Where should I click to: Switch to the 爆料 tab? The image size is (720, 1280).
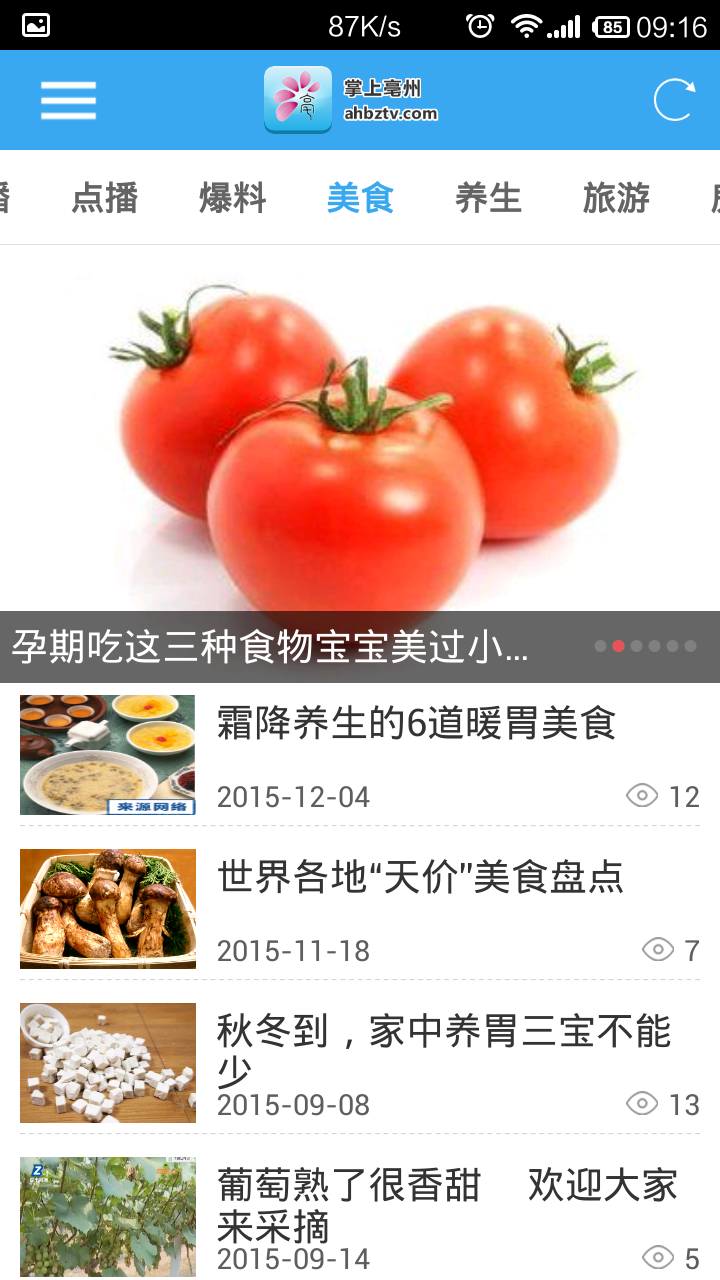coord(233,198)
